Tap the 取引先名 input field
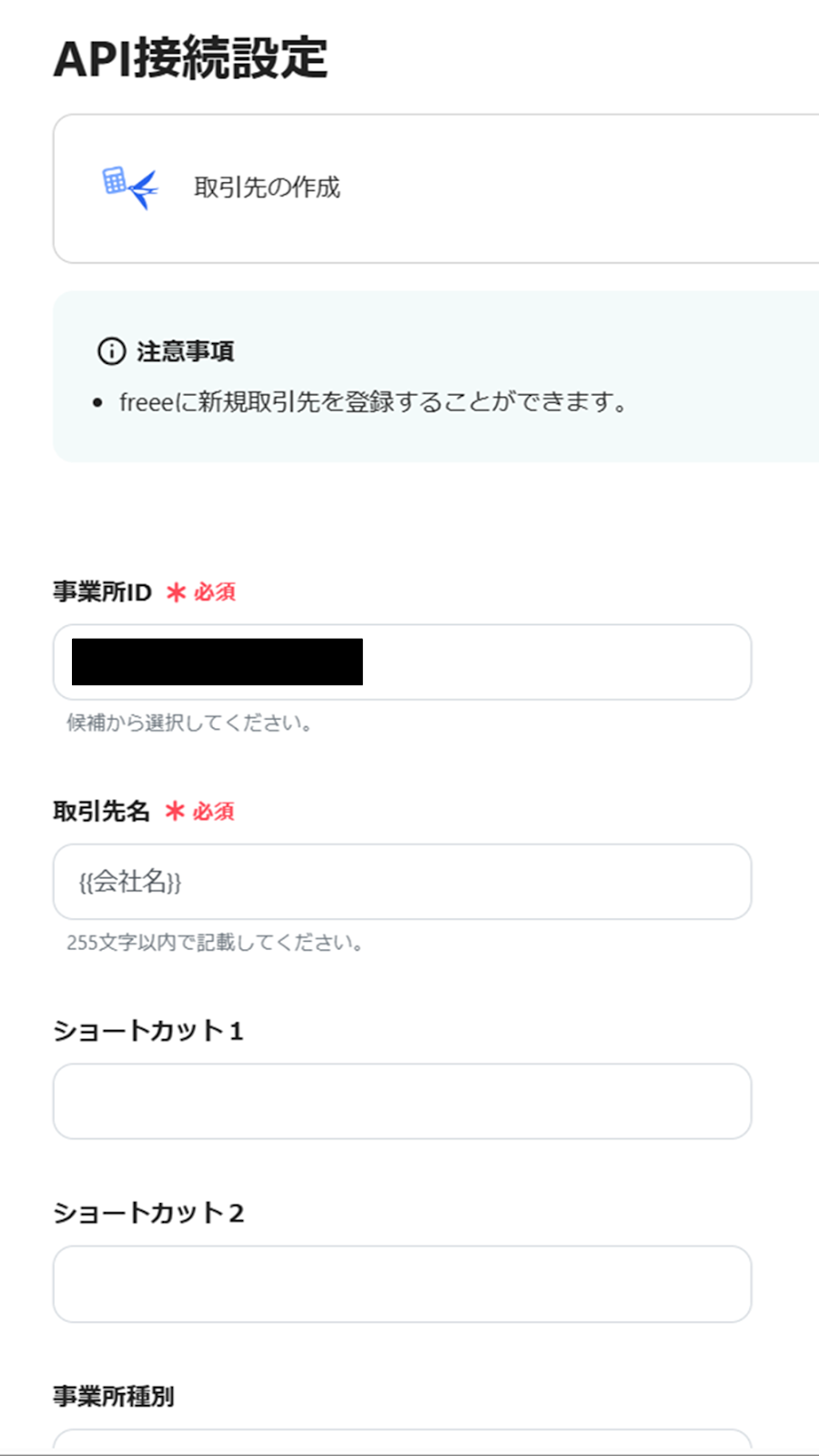The width and height of the screenshot is (819, 1456). (402, 881)
